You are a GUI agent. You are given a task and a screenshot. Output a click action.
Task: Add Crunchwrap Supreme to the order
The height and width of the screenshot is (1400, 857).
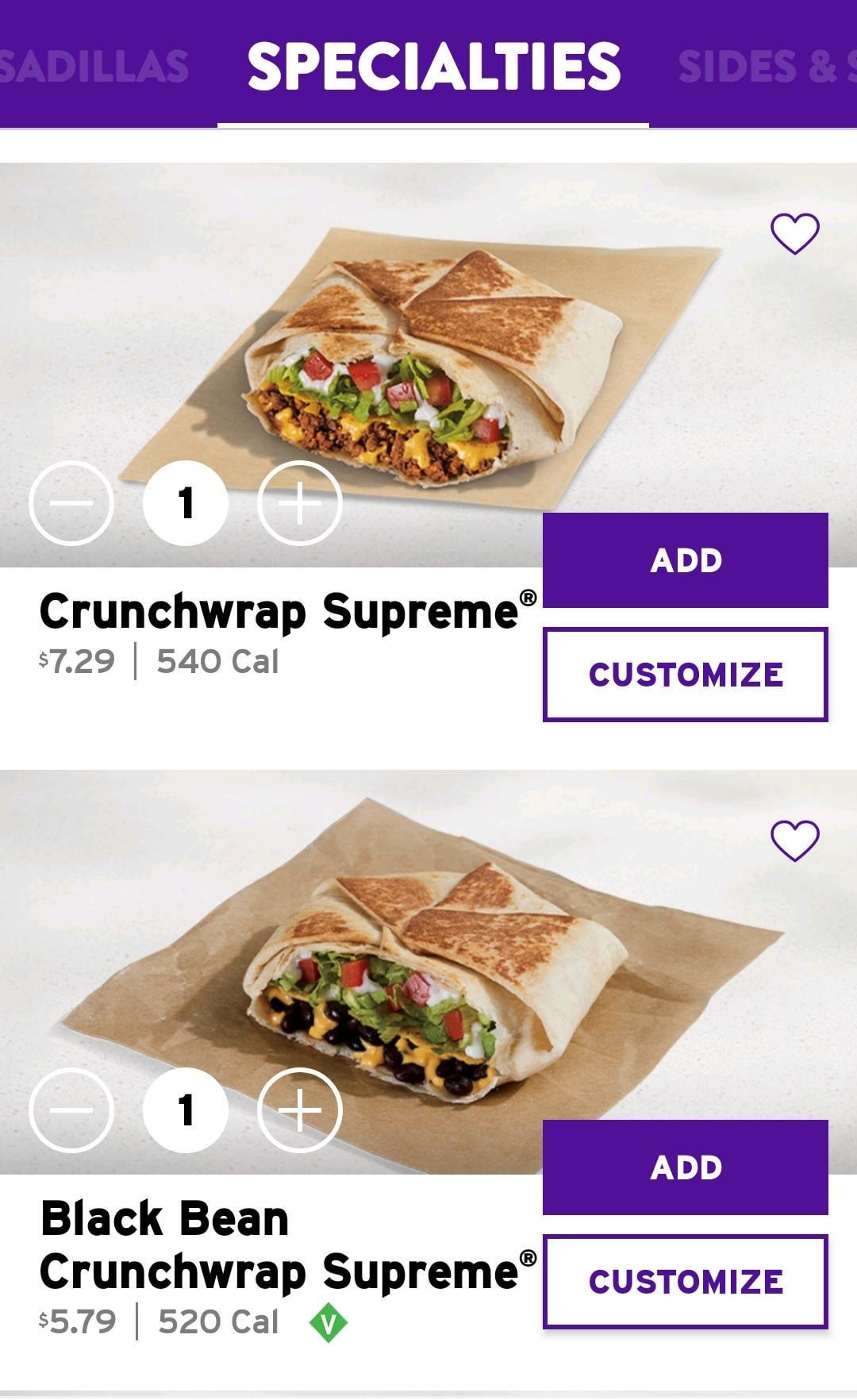[x=685, y=560]
